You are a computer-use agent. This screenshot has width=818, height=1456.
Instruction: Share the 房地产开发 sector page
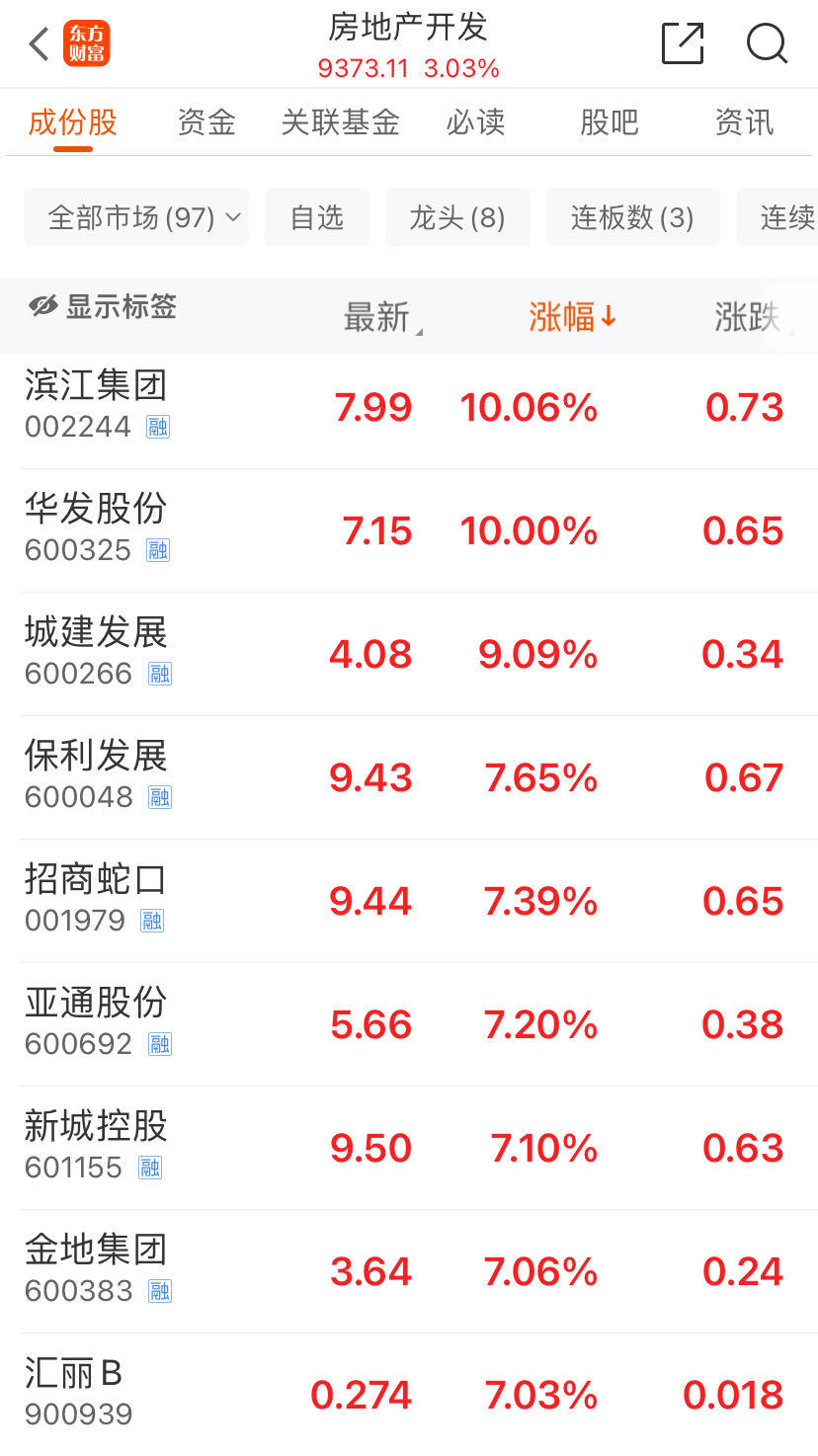pyautogui.click(x=682, y=43)
